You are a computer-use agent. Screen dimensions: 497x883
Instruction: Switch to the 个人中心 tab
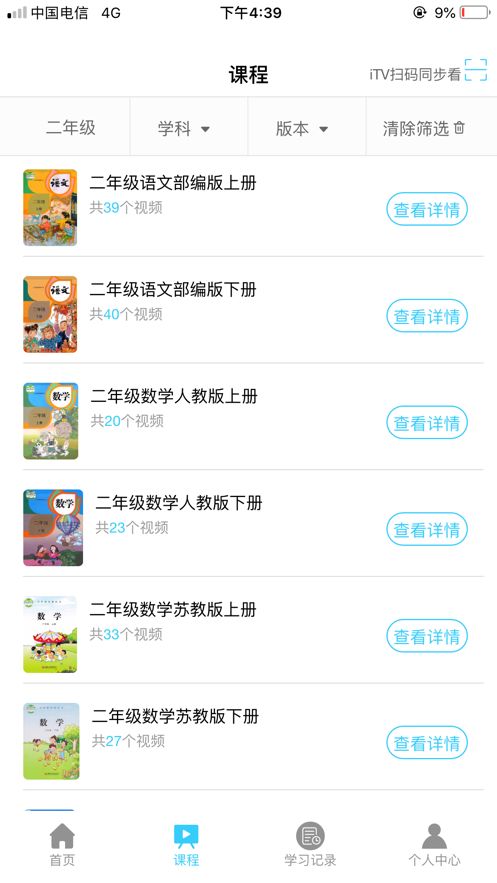(x=434, y=844)
